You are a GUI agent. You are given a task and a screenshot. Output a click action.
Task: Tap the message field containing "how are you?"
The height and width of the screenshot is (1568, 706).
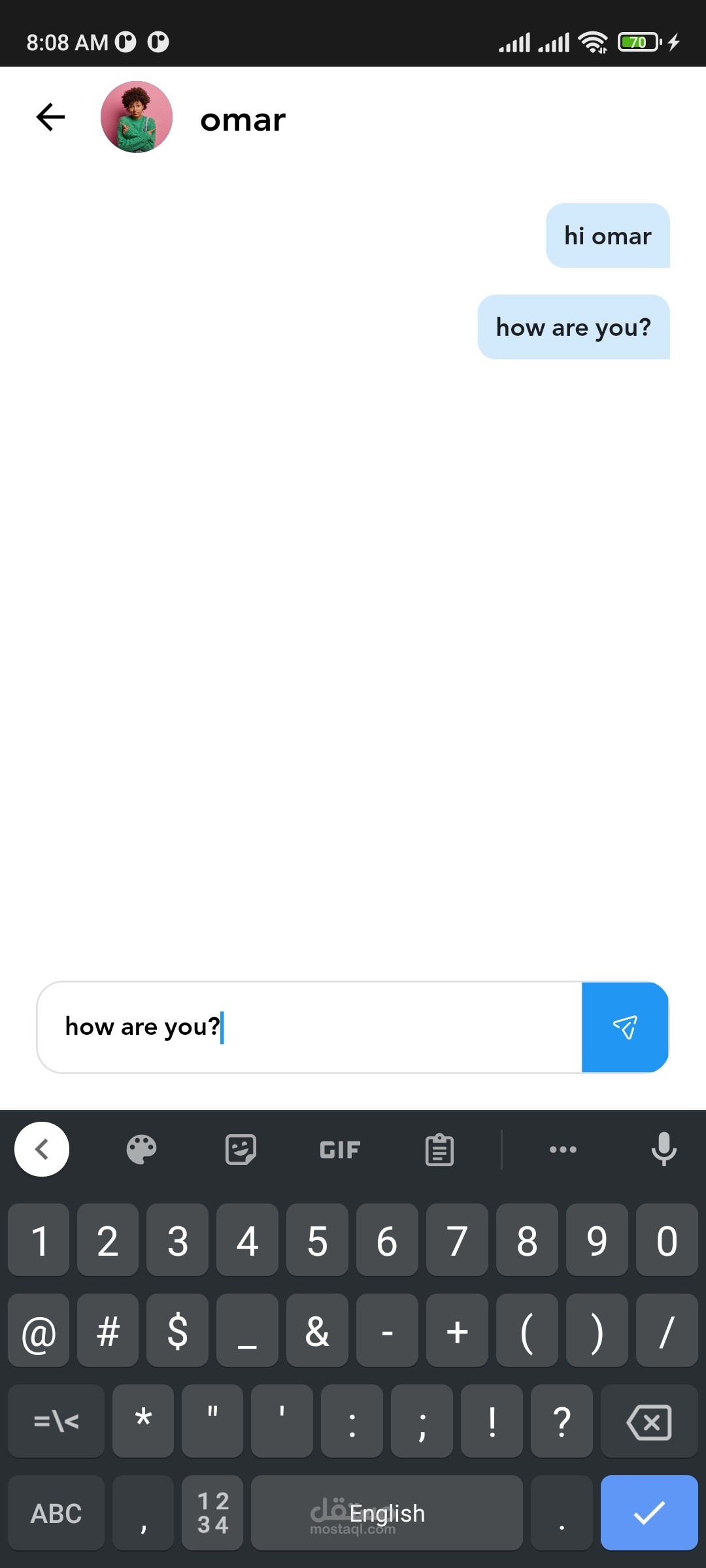click(x=309, y=1027)
